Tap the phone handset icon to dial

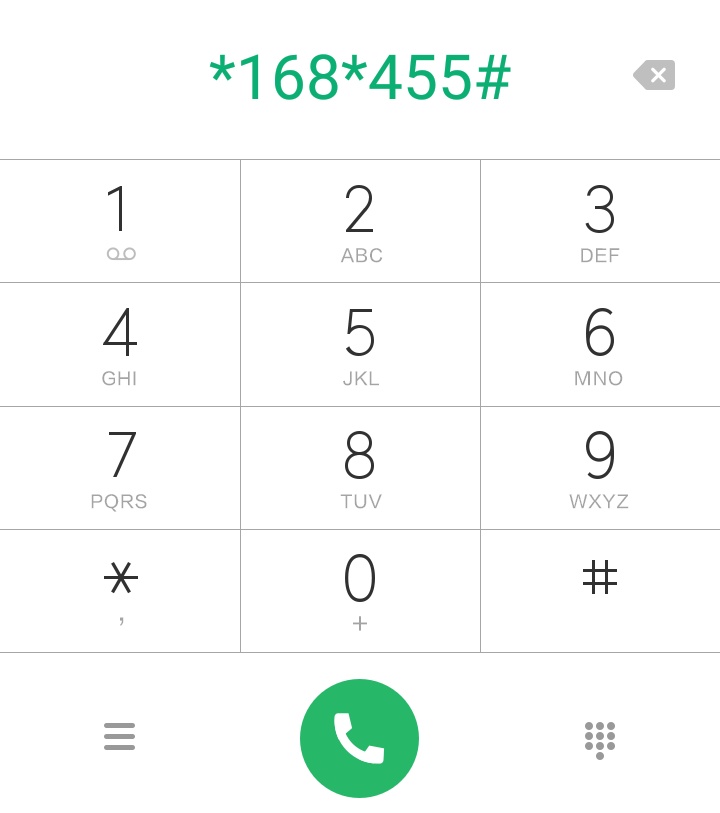point(360,737)
